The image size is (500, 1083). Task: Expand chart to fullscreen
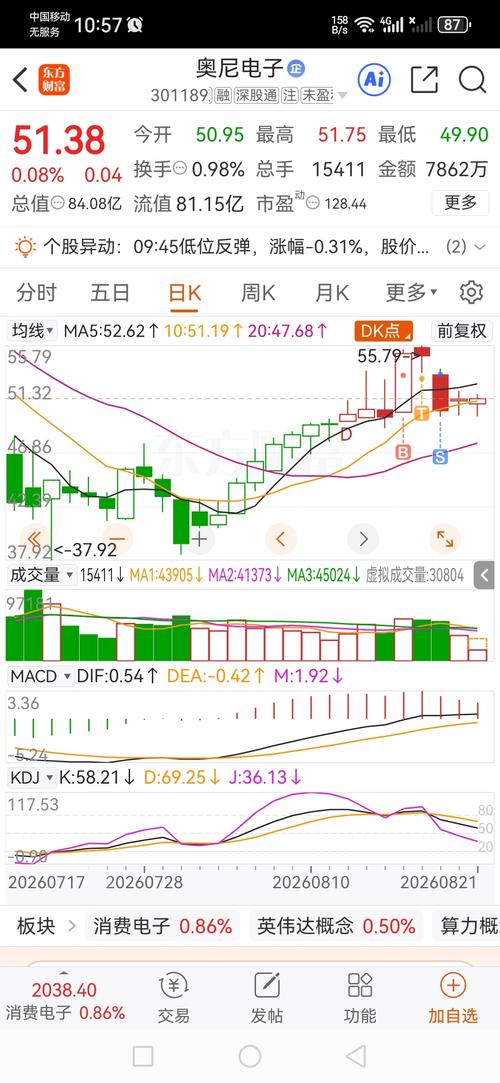tap(445, 538)
